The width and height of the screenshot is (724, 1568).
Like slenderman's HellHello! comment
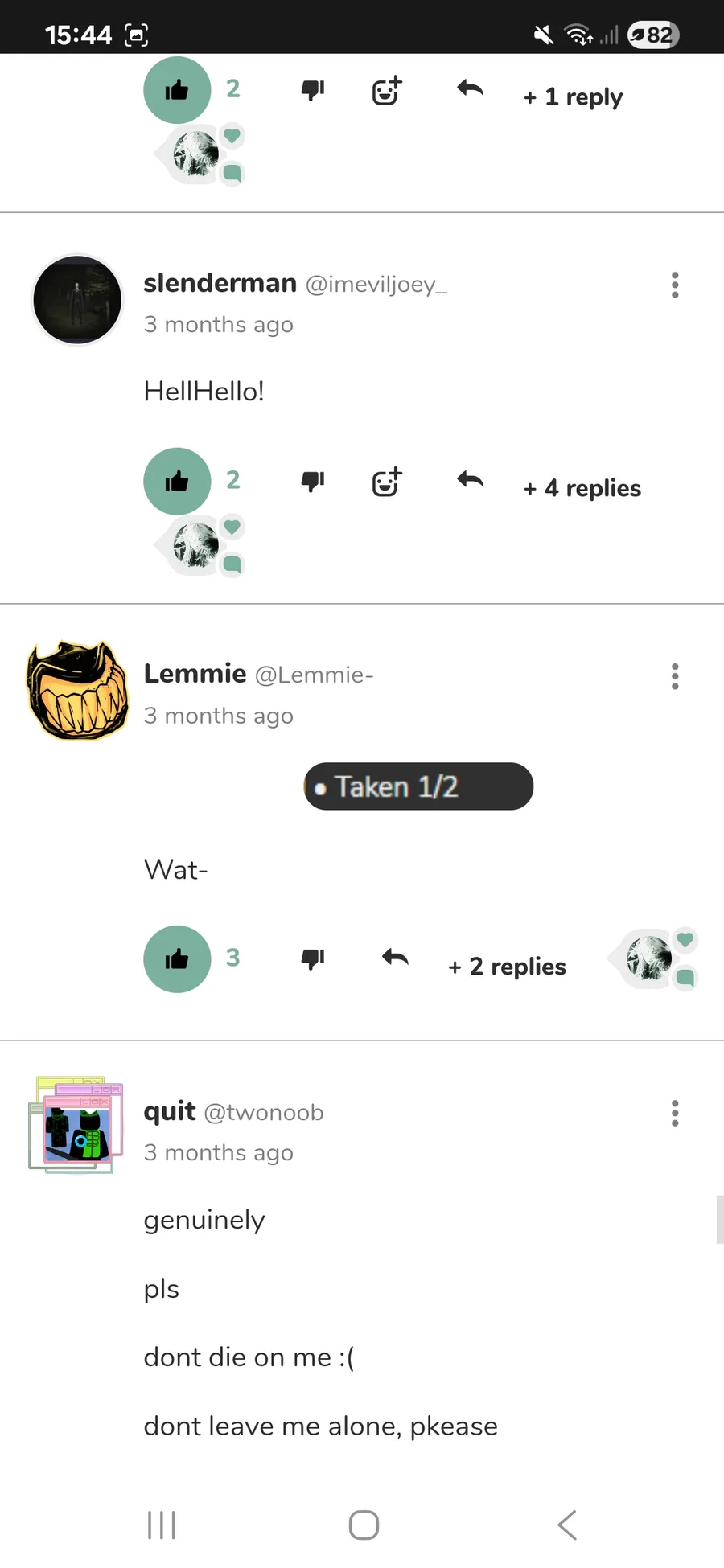point(177,482)
